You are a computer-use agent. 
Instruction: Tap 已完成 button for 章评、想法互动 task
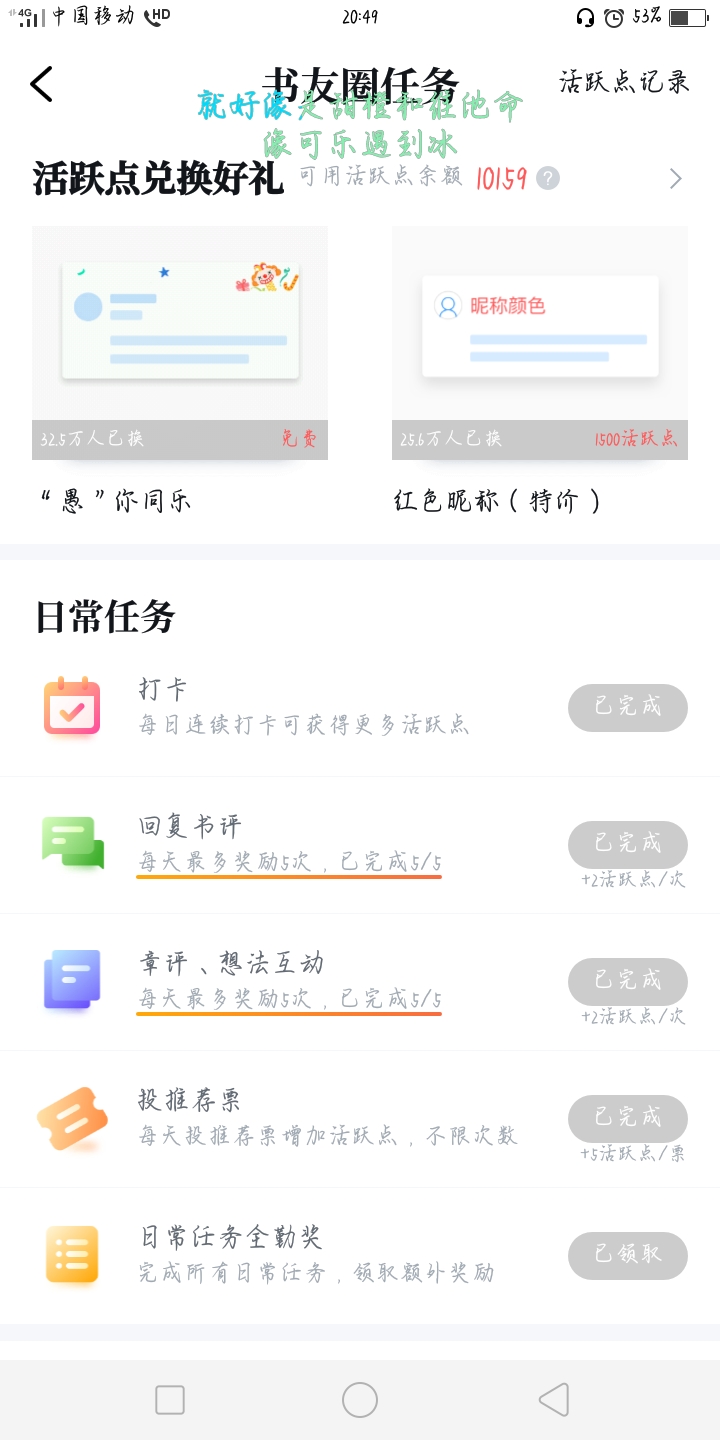point(628,981)
